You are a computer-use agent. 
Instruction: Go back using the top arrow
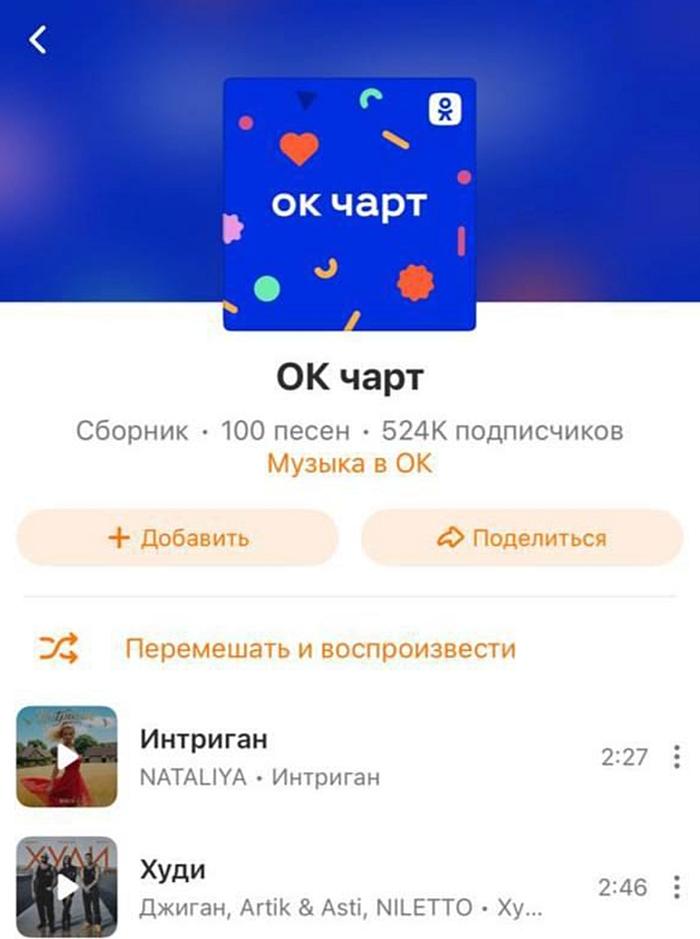pyautogui.click(x=38, y=40)
